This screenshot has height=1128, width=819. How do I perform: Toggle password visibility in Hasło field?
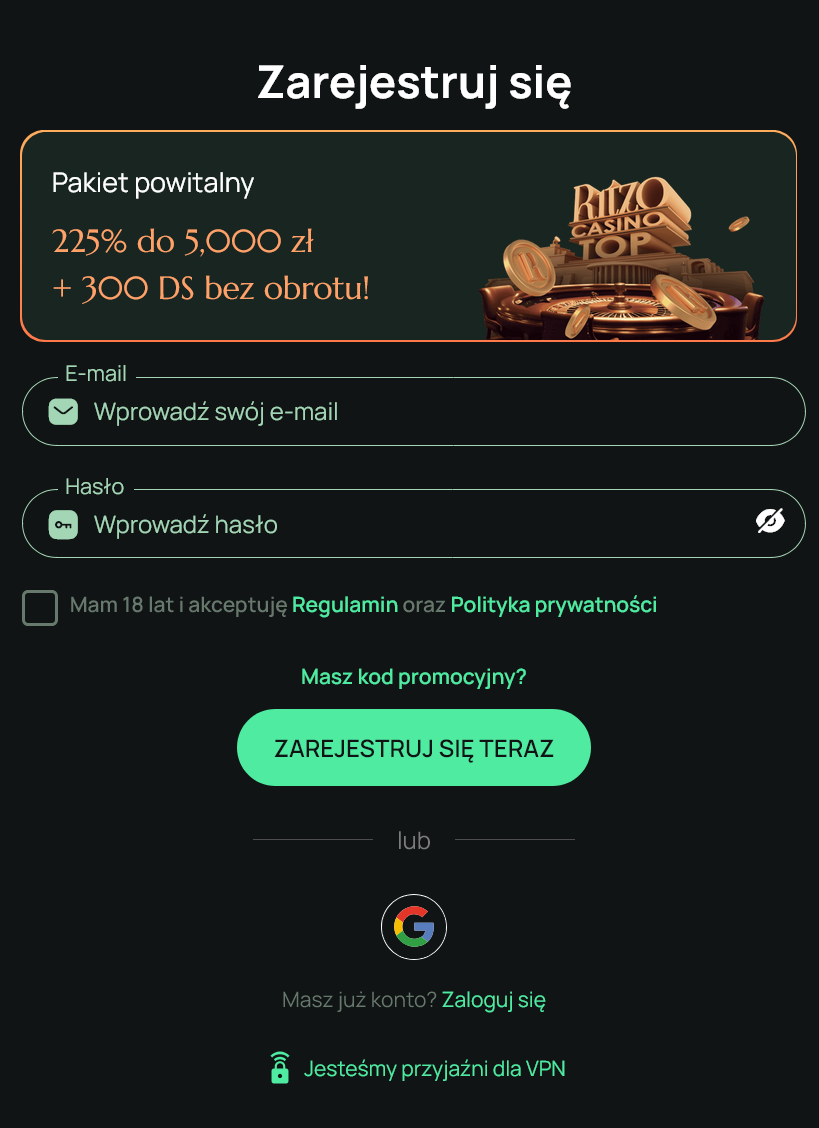(x=770, y=520)
